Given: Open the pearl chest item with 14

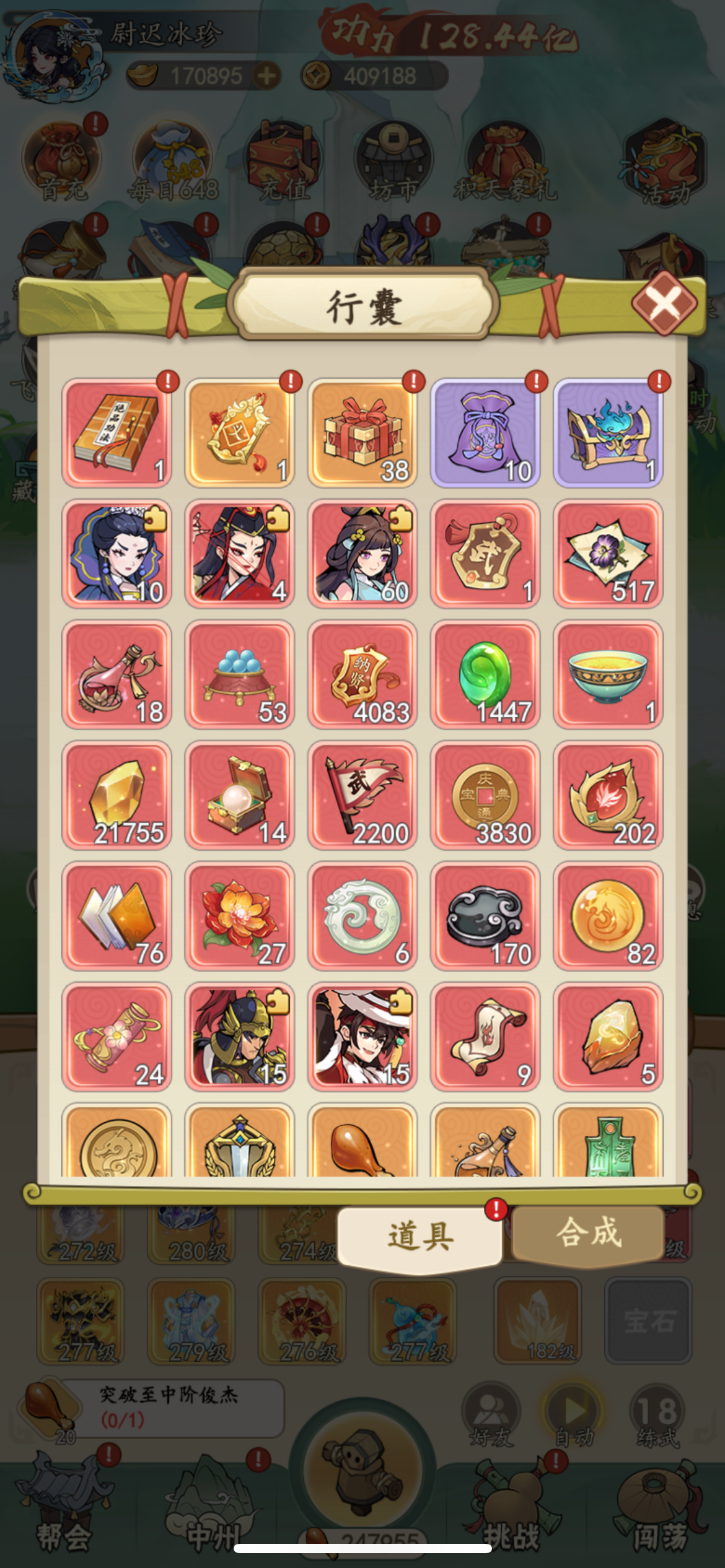Looking at the screenshot, I should tap(239, 795).
